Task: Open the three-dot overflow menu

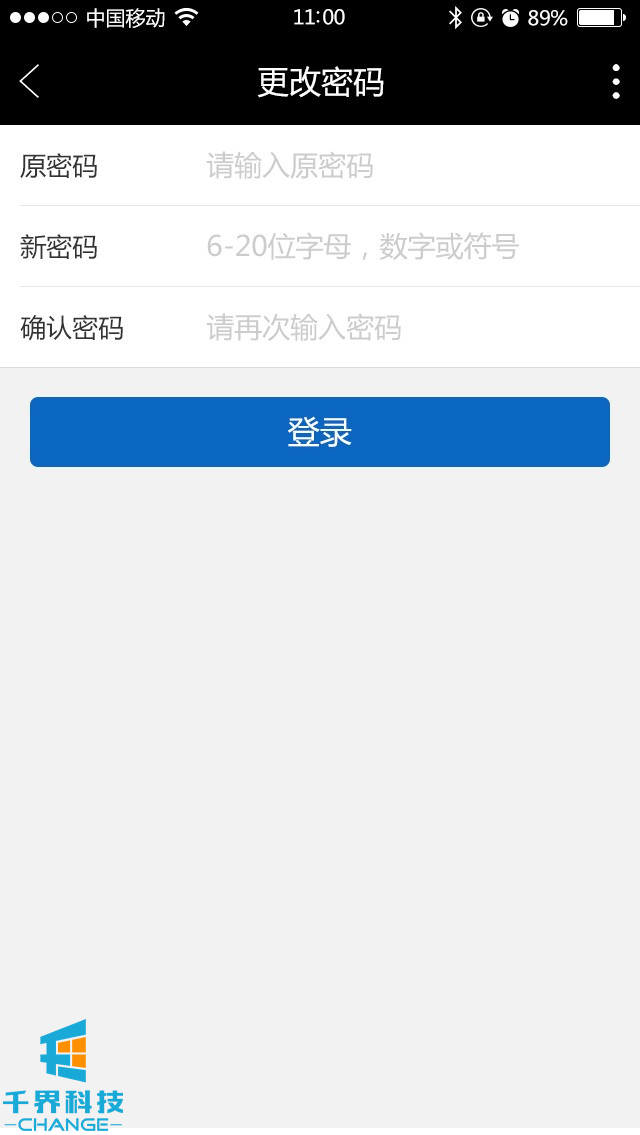Action: 615,81
